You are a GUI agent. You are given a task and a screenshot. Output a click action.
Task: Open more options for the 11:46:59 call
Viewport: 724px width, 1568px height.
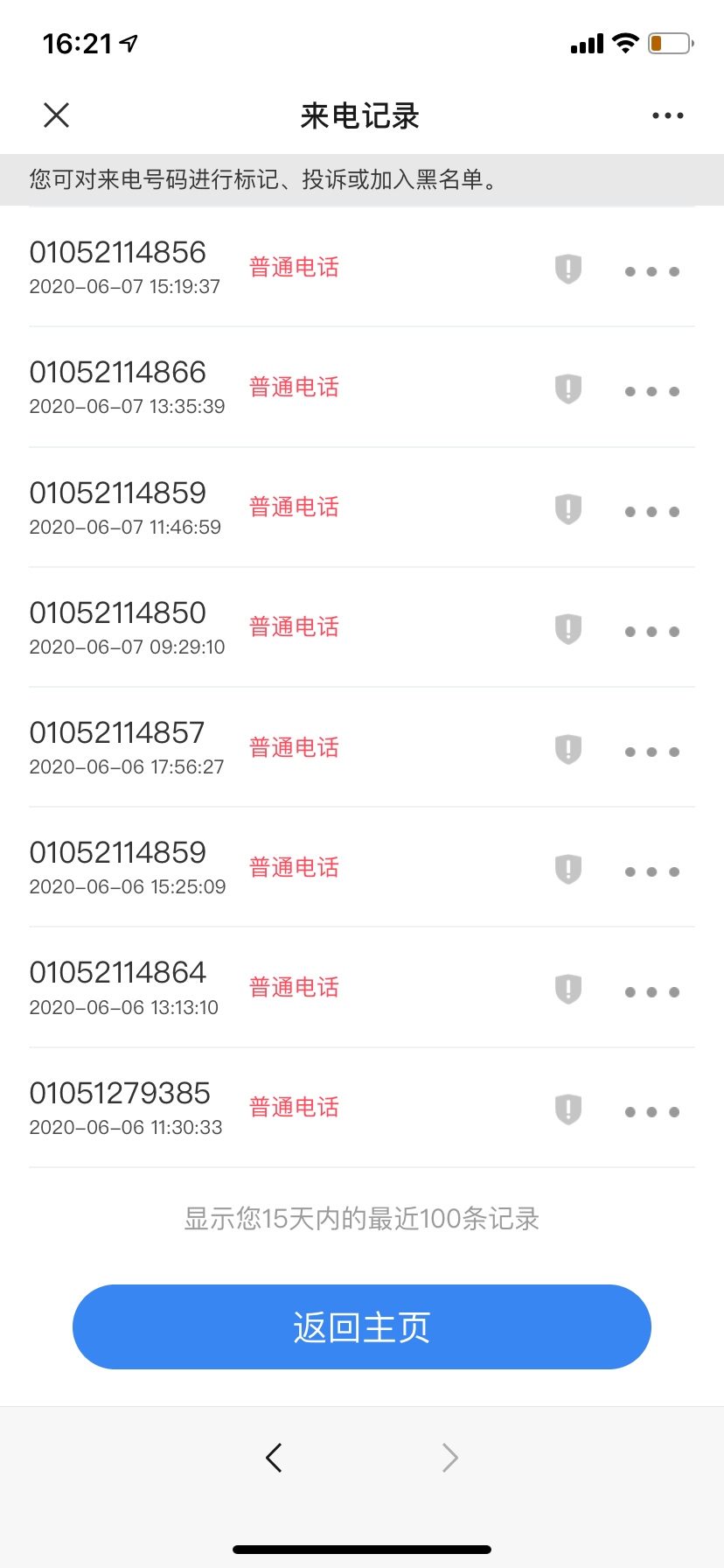pos(652,512)
